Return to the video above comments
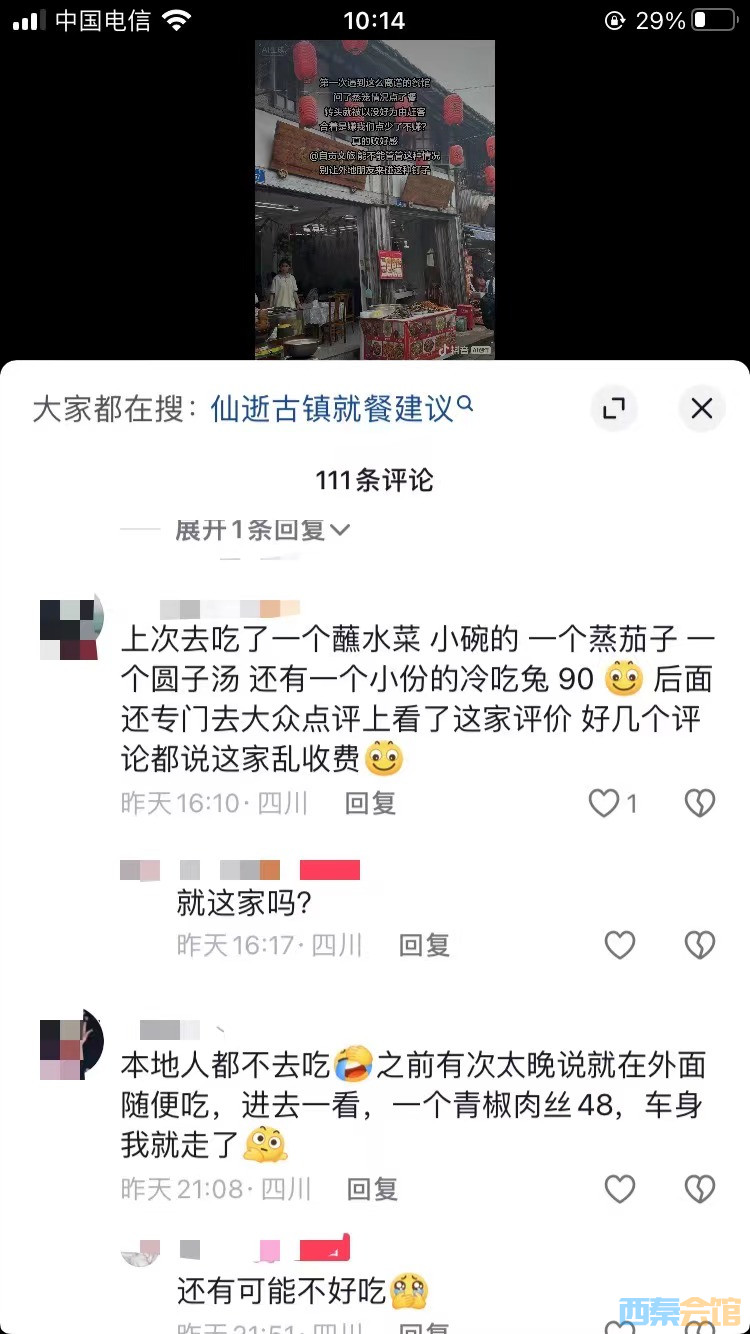Image resolution: width=750 pixels, height=1334 pixels. point(374,200)
